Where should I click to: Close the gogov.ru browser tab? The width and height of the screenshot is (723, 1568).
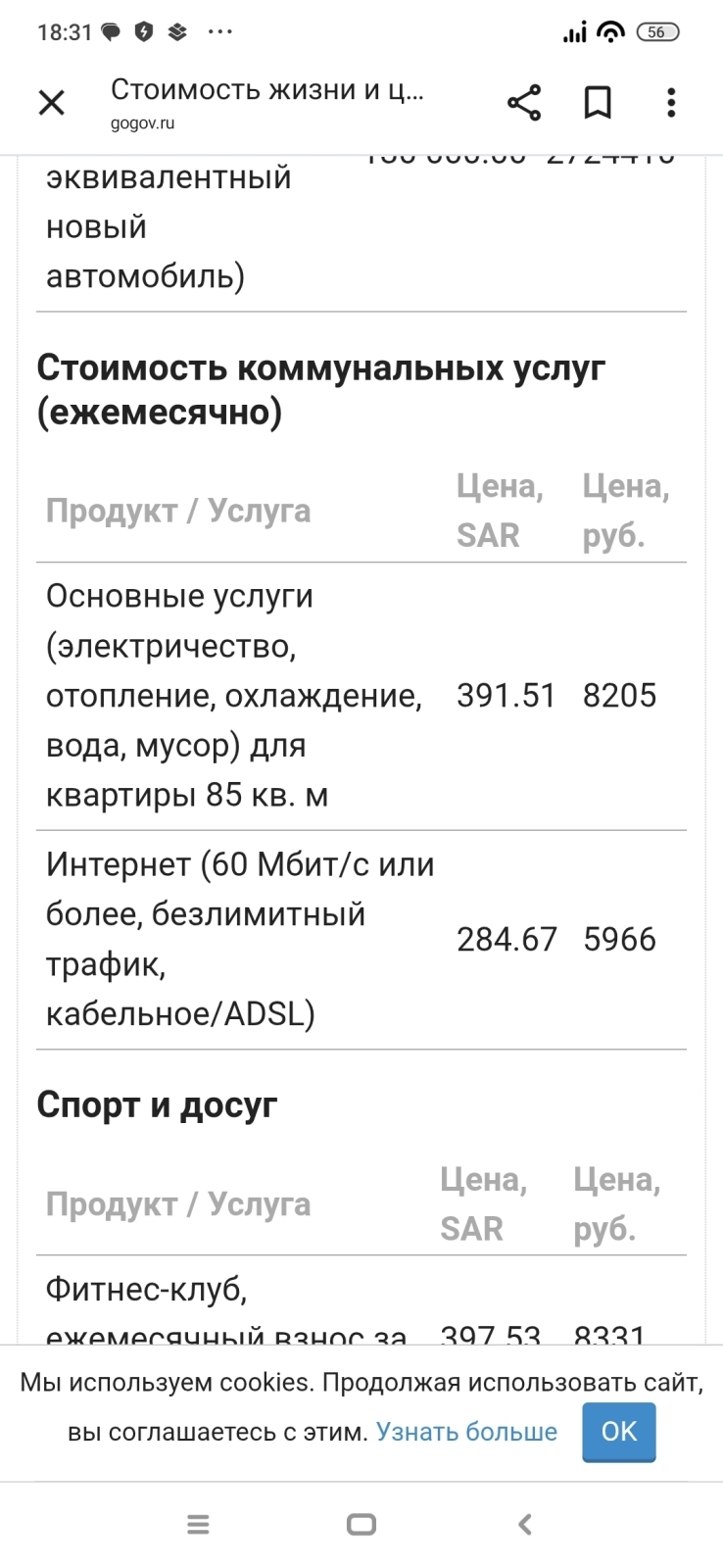coord(51,102)
